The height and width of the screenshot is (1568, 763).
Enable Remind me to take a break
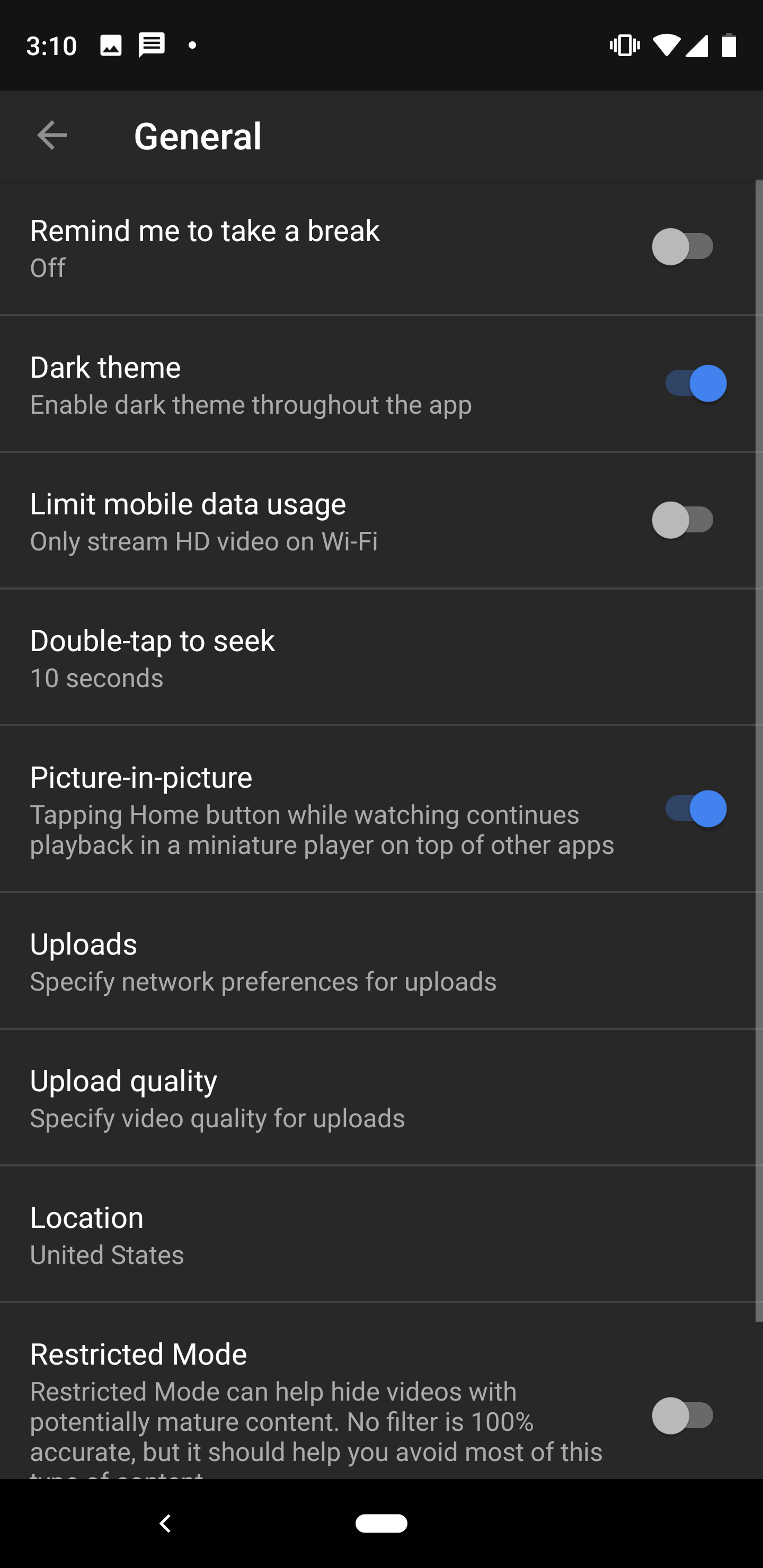pyautogui.click(x=682, y=246)
